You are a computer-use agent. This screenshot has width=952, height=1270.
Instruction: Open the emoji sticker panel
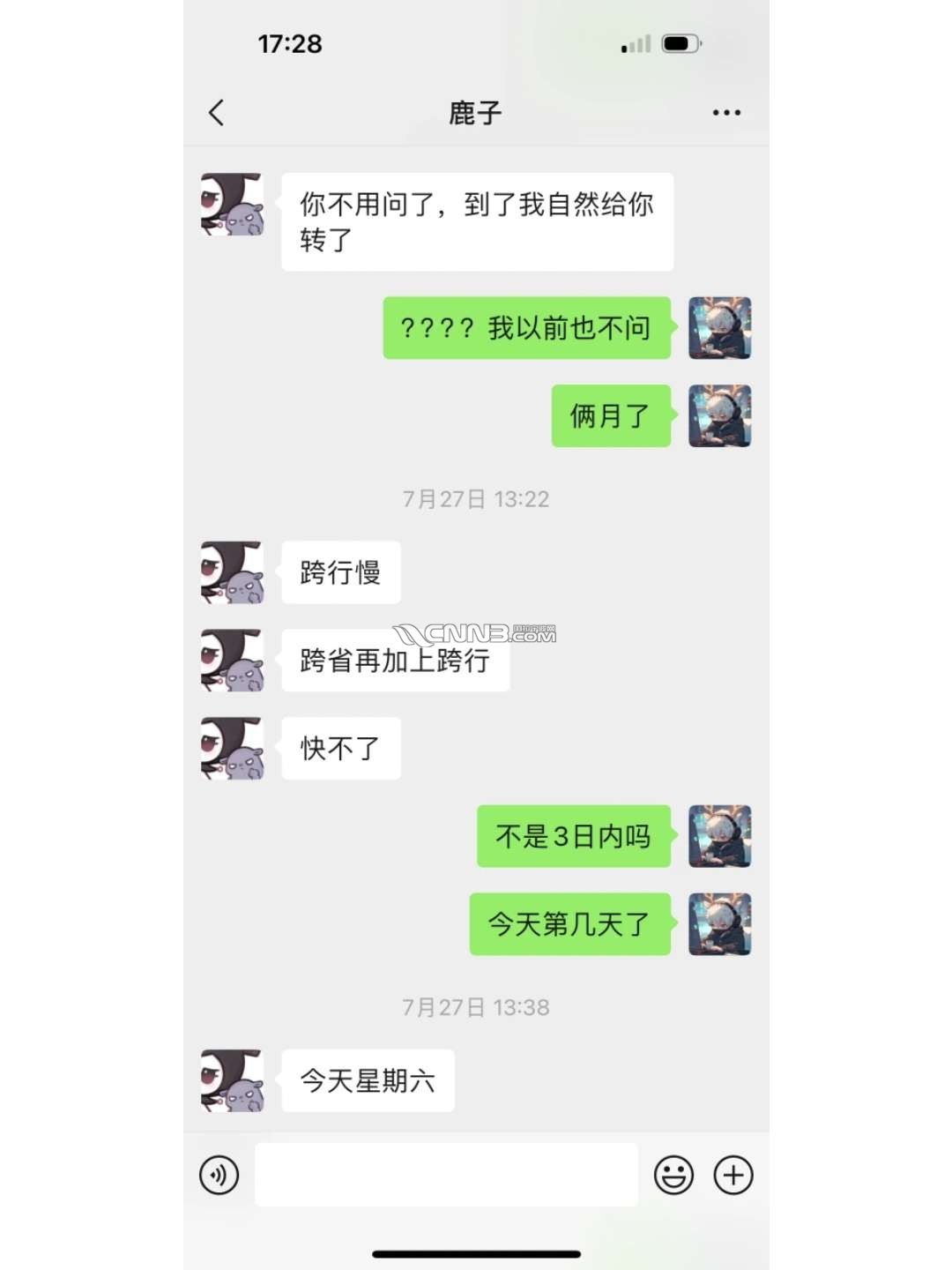tap(673, 1175)
